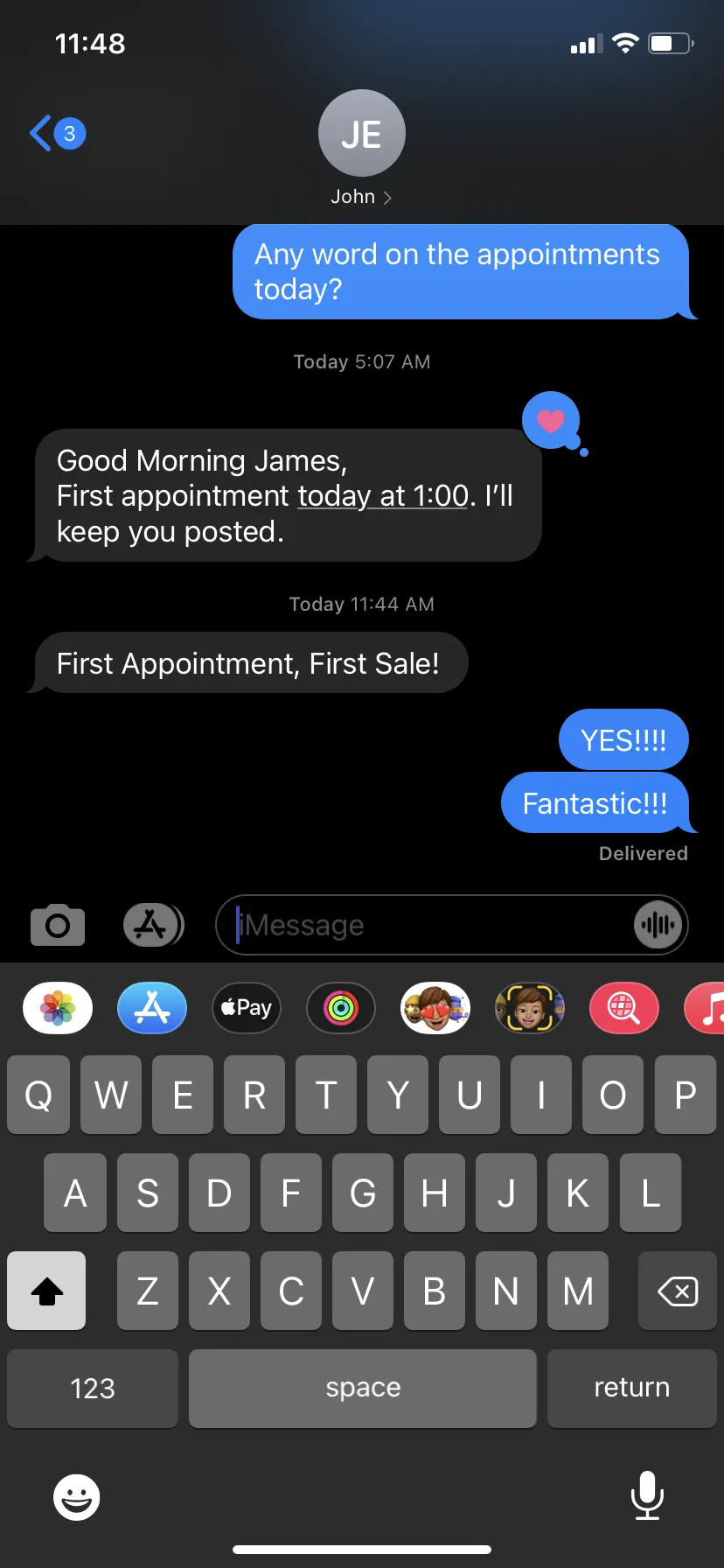Open the Music iMessage app

[707, 1008]
